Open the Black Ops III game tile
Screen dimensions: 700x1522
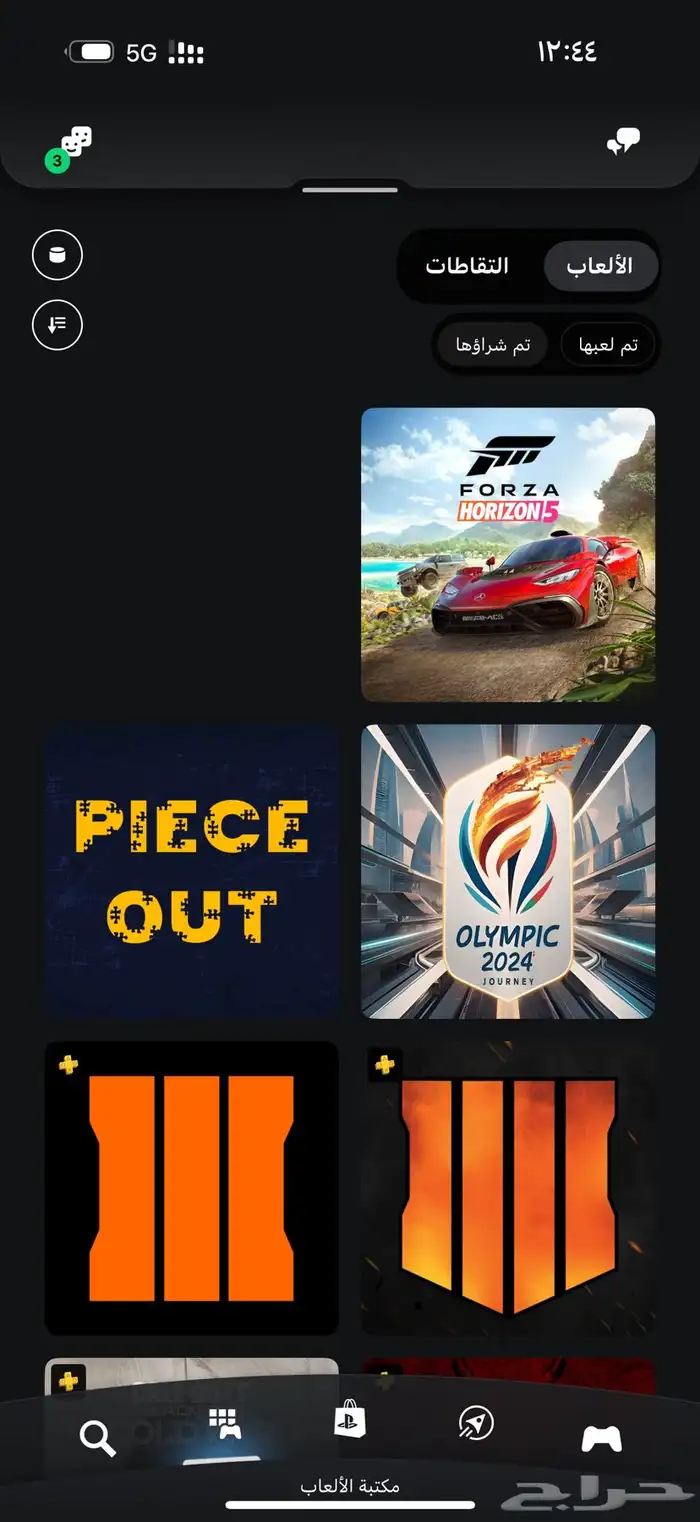192,1187
